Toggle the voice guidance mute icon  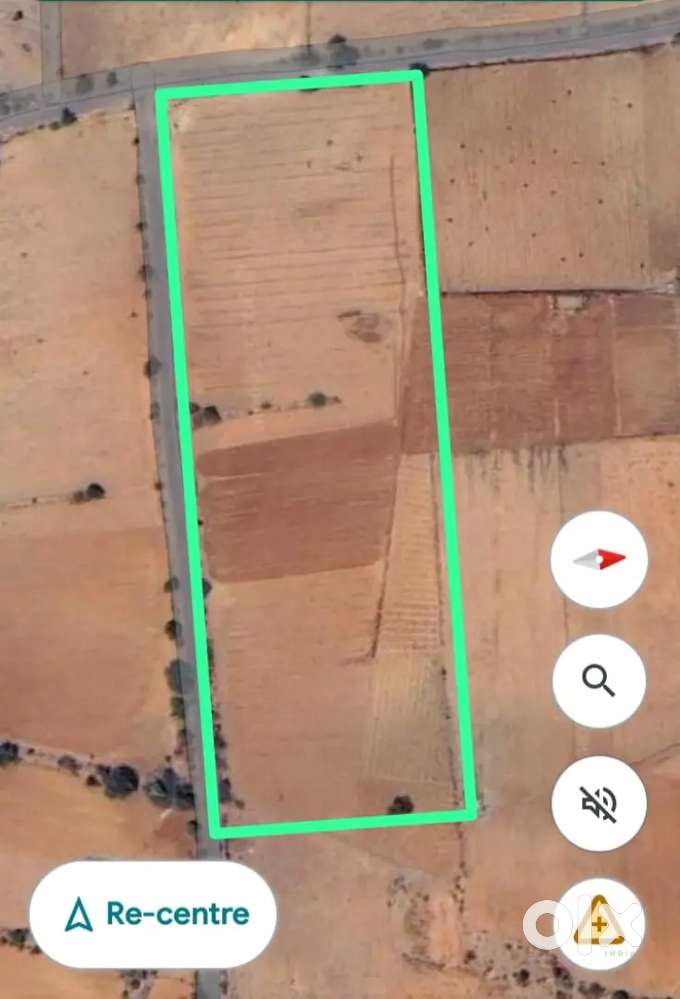coord(599,803)
